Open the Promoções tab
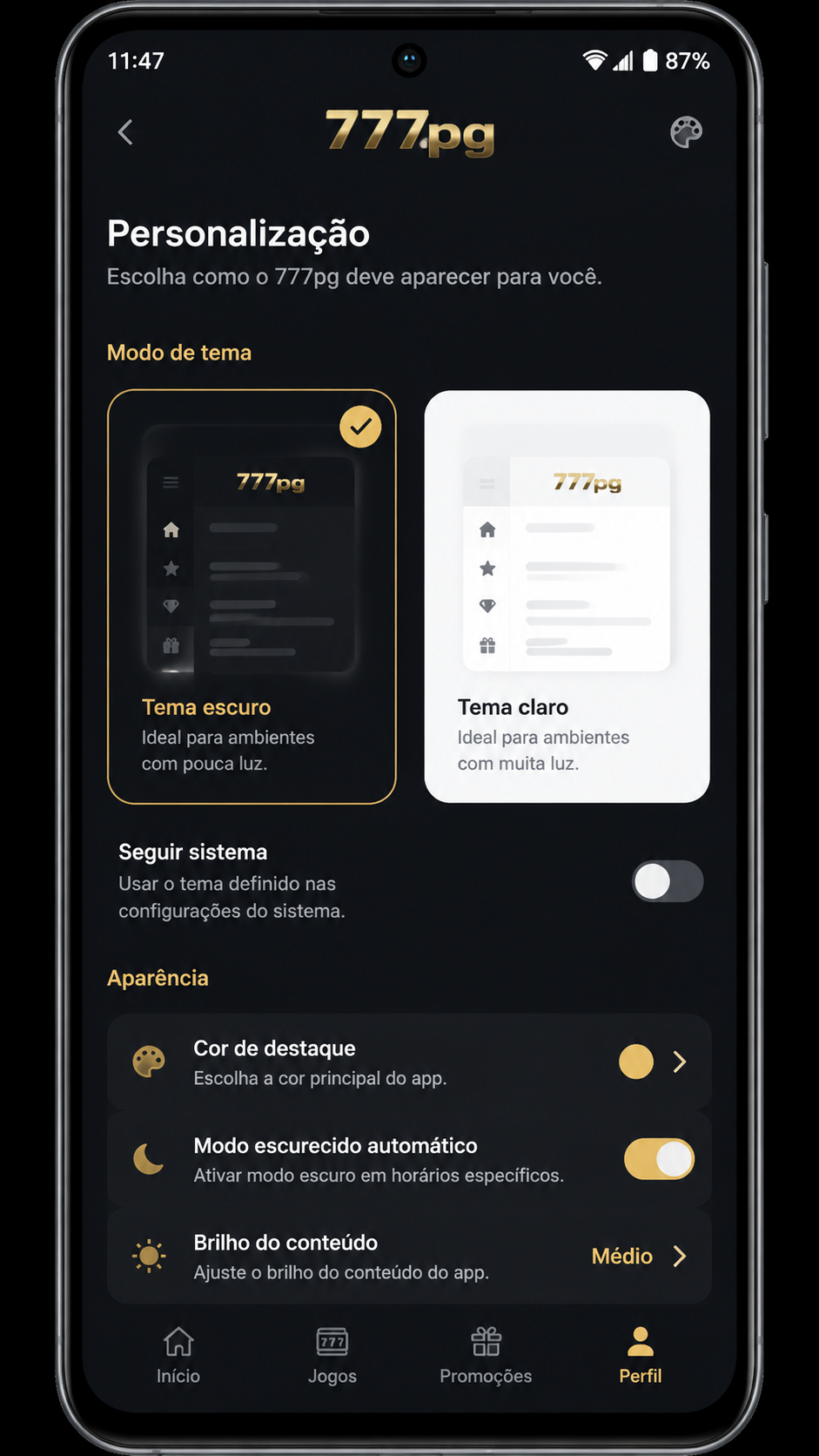This screenshot has height=1456, width=819. [486, 1355]
